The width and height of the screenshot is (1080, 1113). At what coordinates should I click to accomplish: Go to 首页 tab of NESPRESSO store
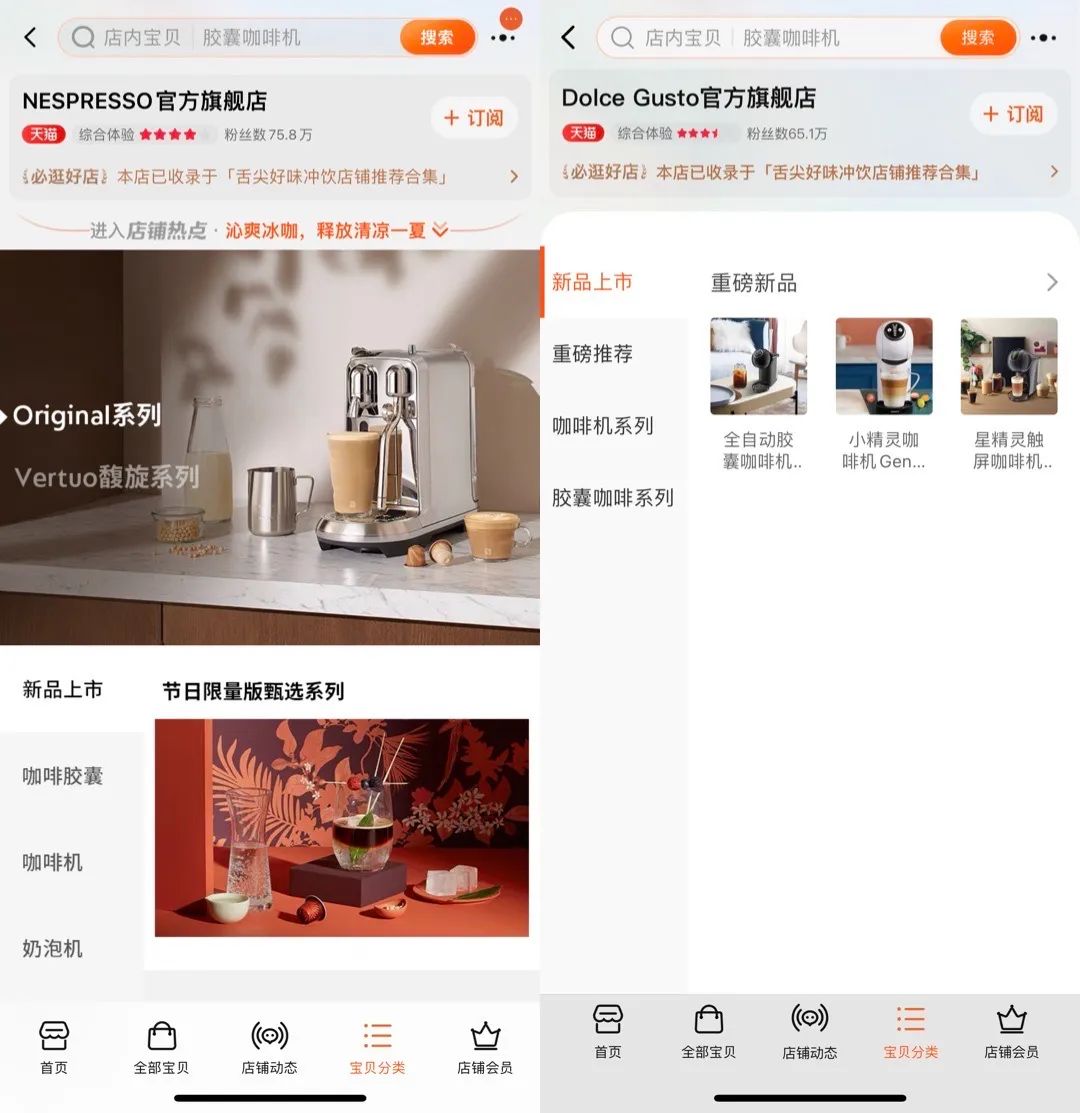(54, 1047)
